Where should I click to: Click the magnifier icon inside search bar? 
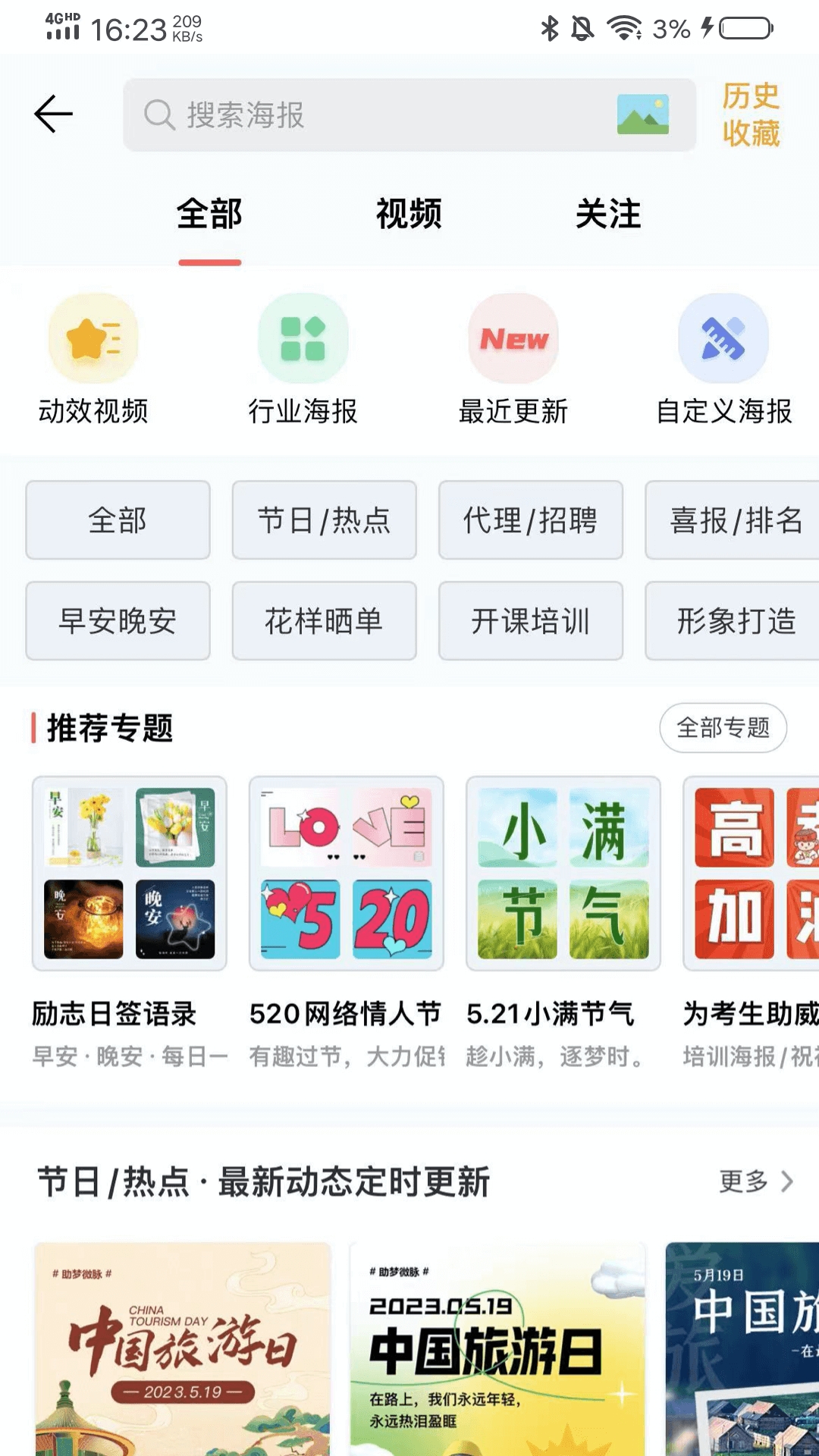click(x=158, y=115)
